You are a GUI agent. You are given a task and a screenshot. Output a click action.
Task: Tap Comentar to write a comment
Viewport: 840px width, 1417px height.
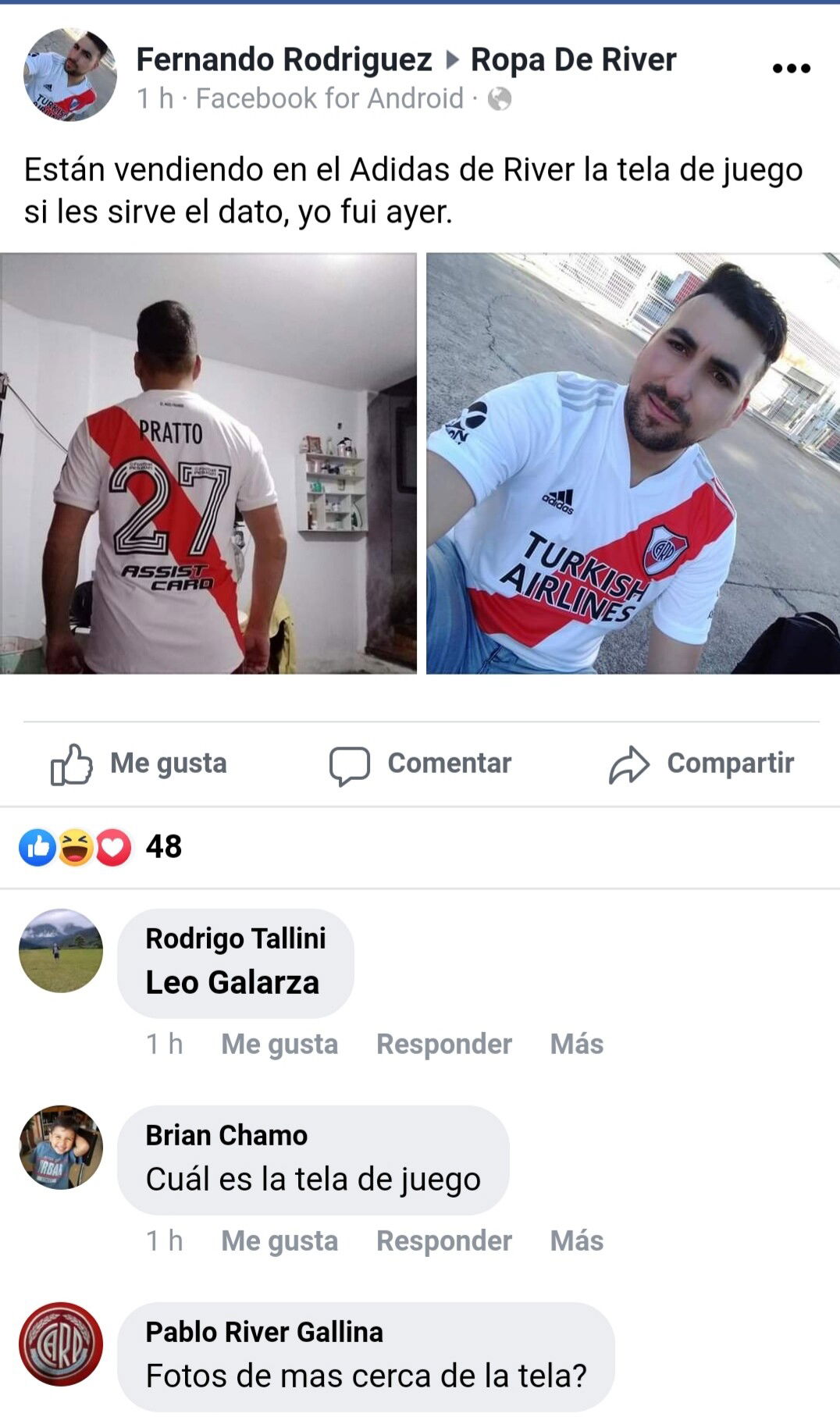[x=420, y=764]
